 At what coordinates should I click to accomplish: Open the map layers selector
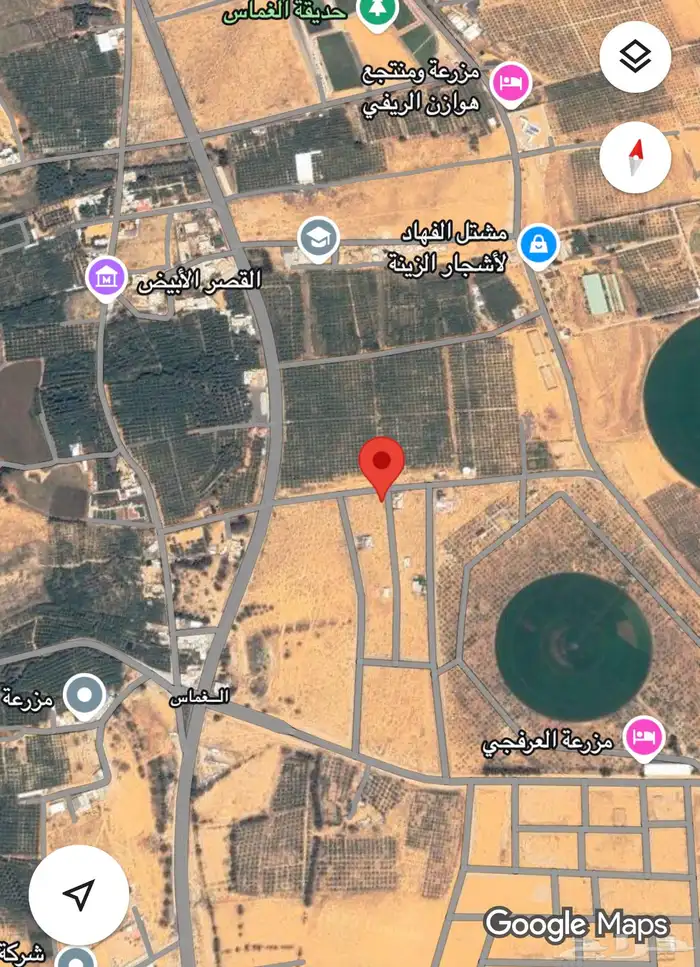(635, 57)
